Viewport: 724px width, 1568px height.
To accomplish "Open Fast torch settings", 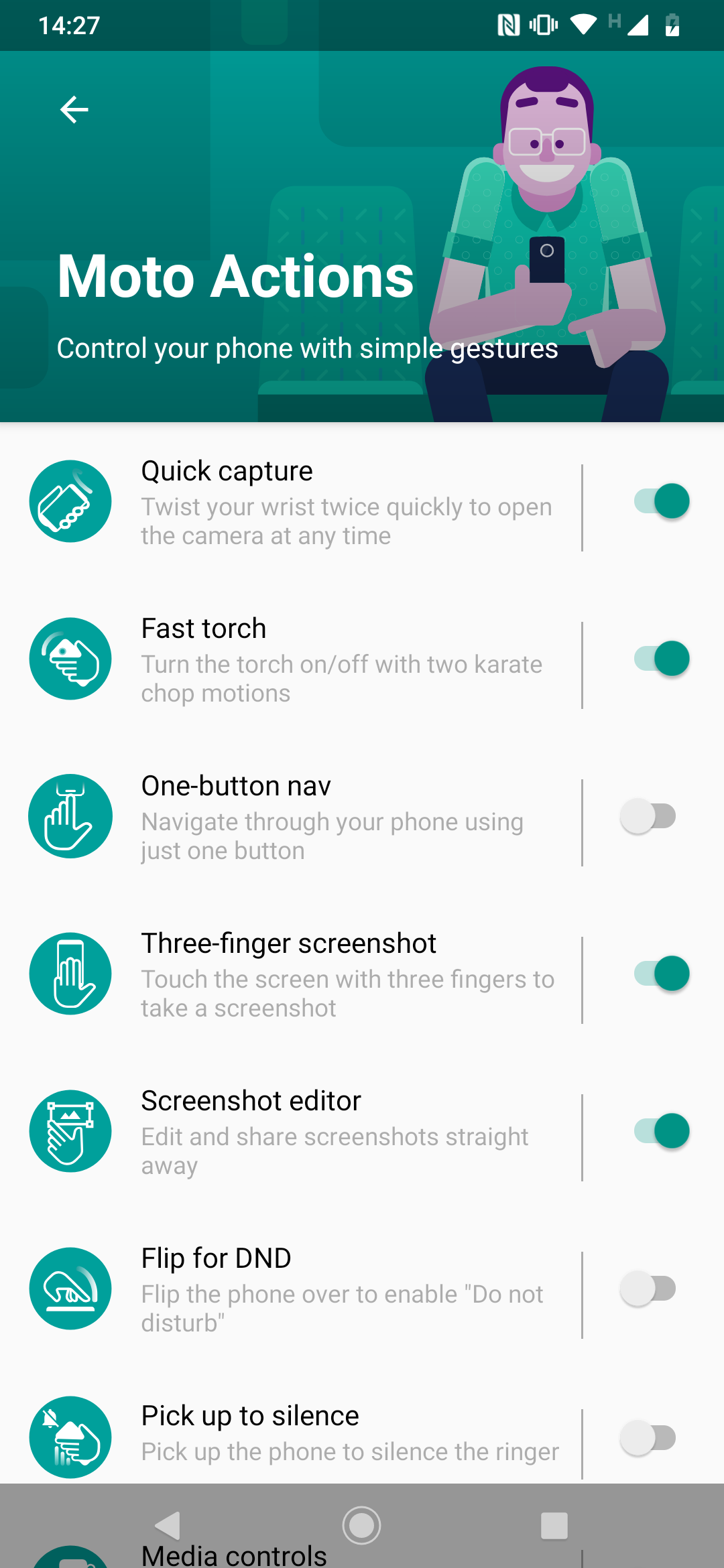I will coord(292,660).
